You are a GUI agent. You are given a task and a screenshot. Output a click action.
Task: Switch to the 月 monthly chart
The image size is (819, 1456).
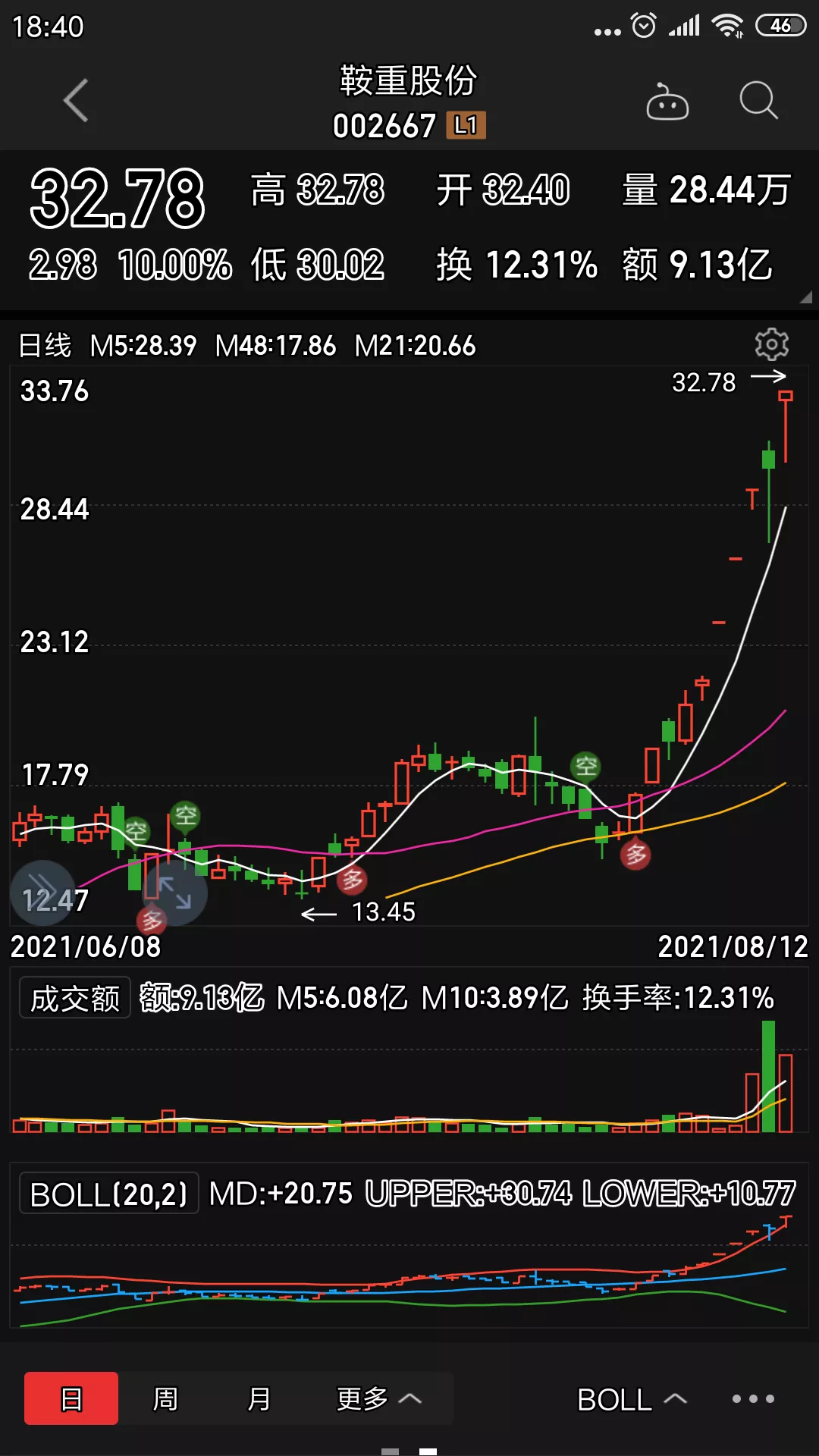coord(259,1398)
